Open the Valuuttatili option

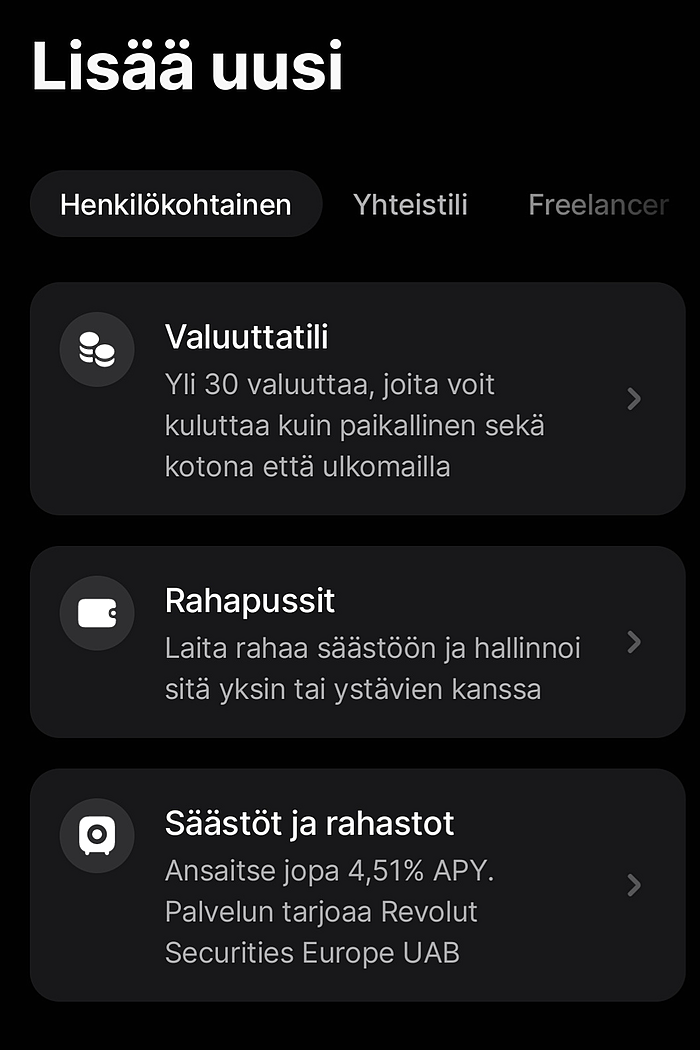pos(357,399)
